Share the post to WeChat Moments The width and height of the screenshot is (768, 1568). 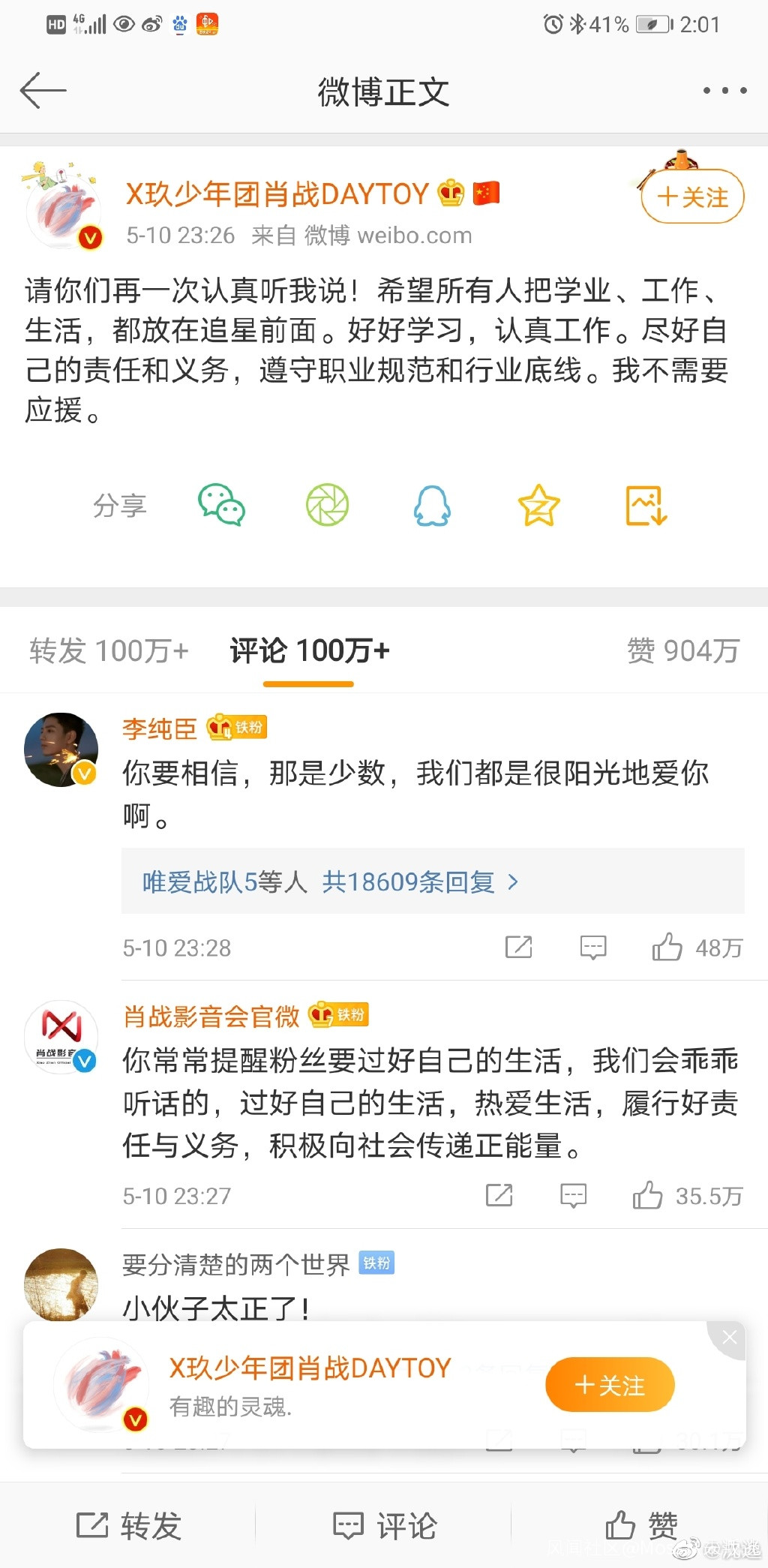point(328,505)
